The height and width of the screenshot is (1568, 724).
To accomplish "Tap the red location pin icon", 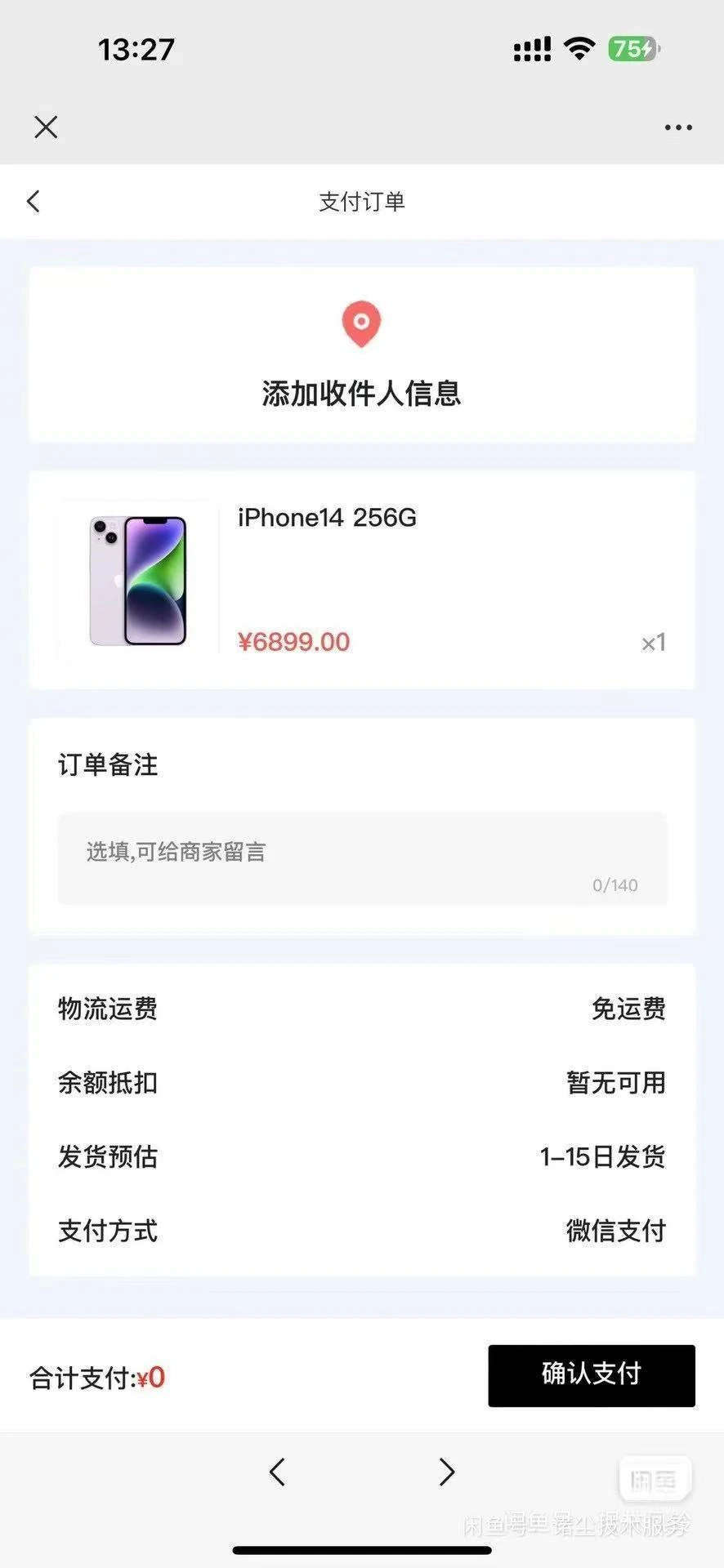I will pyautogui.click(x=360, y=324).
